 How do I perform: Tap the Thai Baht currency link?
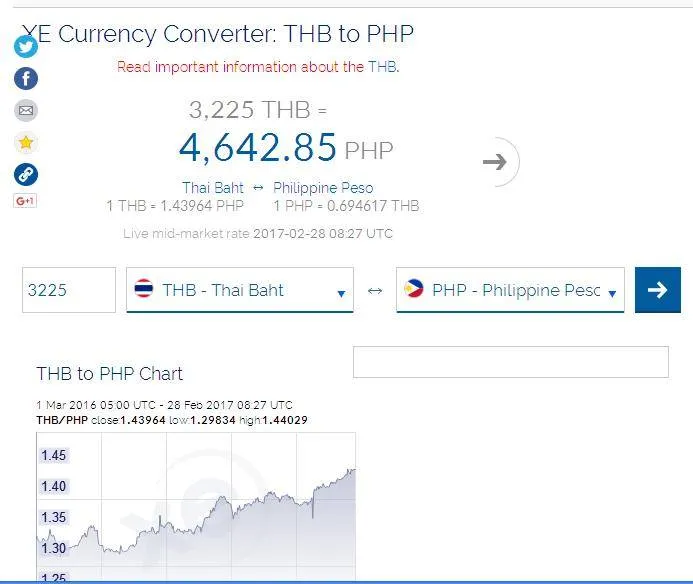pyautogui.click(x=212, y=187)
